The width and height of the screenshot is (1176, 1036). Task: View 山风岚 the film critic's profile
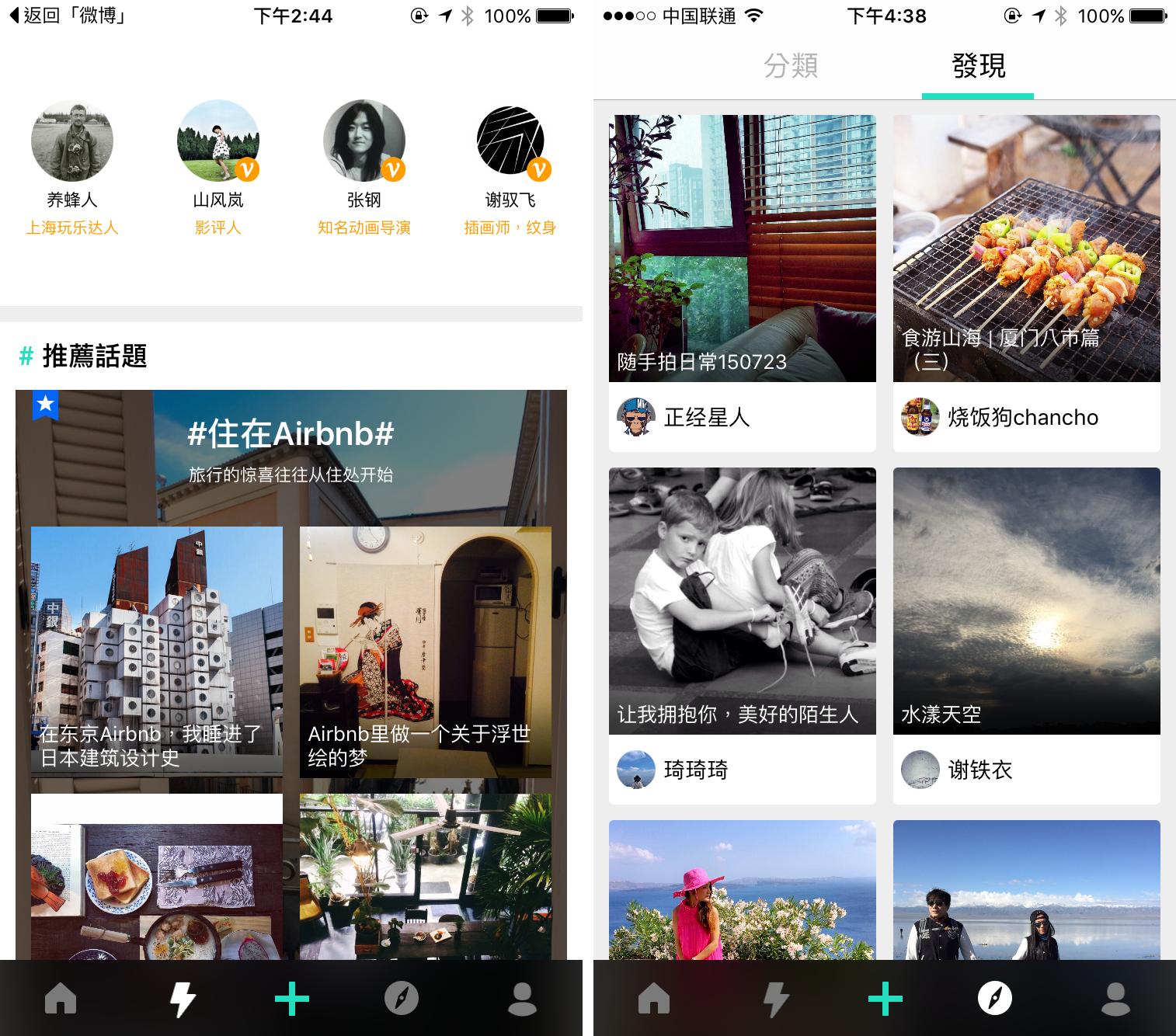pyautogui.click(x=218, y=141)
